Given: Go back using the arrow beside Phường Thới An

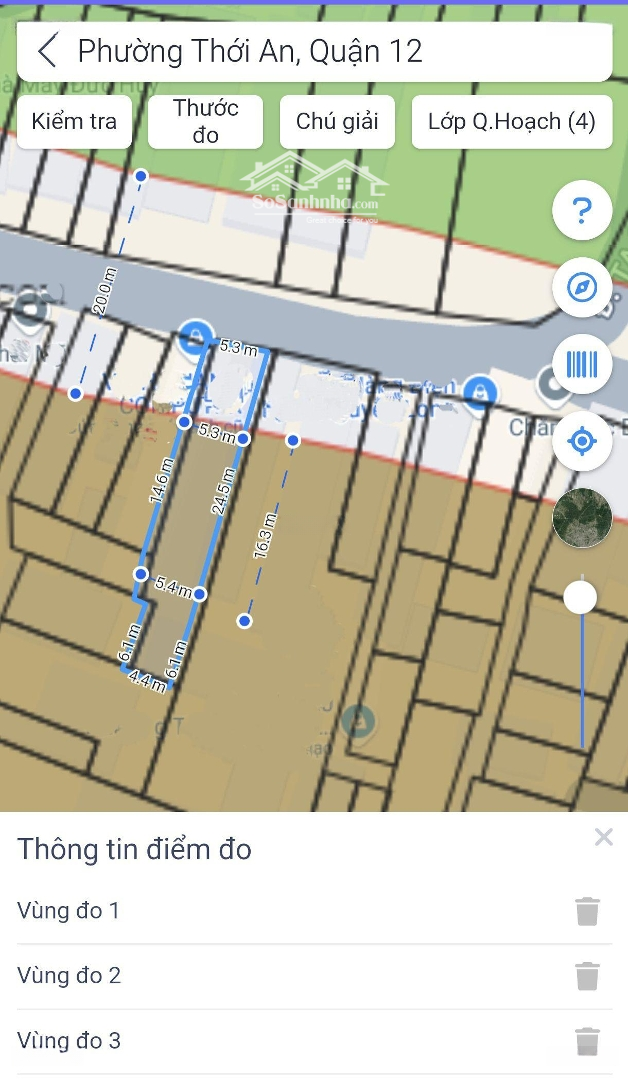Looking at the screenshot, I should [48, 52].
